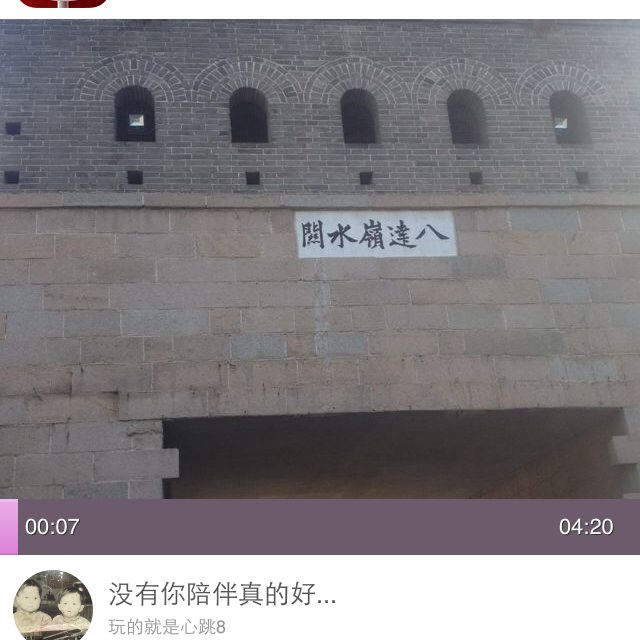The width and height of the screenshot is (640, 640).
Task: Open the profile of 玩的就是心跳8
Action: point(167,628)
